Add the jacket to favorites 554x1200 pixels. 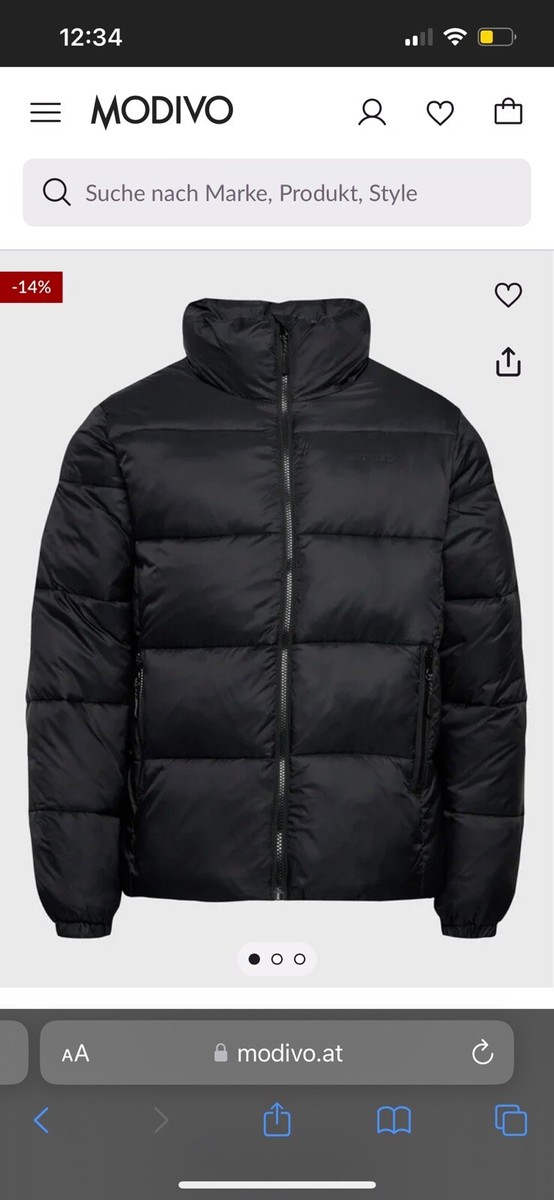(x=508, y=295)
